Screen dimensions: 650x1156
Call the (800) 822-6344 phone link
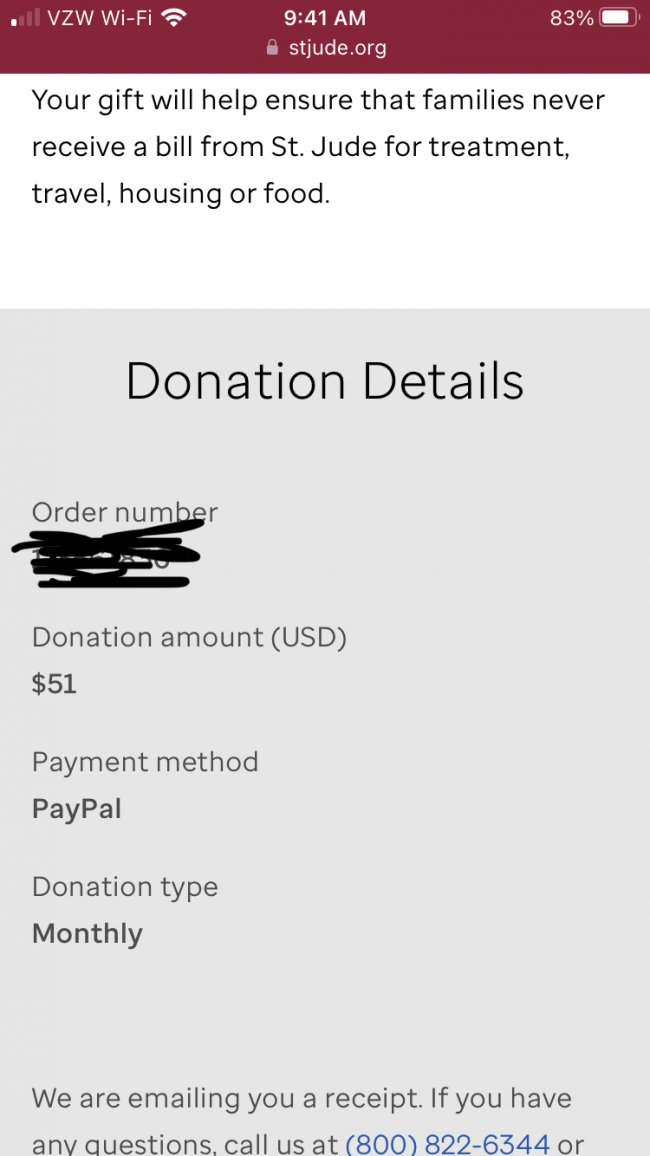click(447, 1143)
